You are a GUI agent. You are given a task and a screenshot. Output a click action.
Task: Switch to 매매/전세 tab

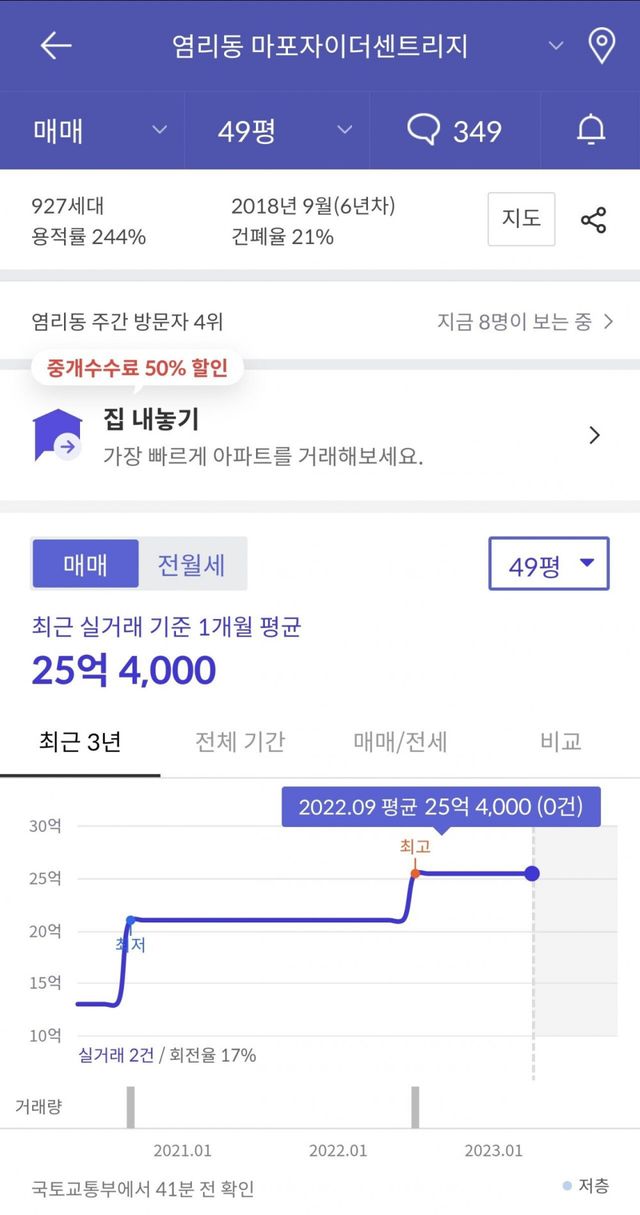click(x=400, y=742)
